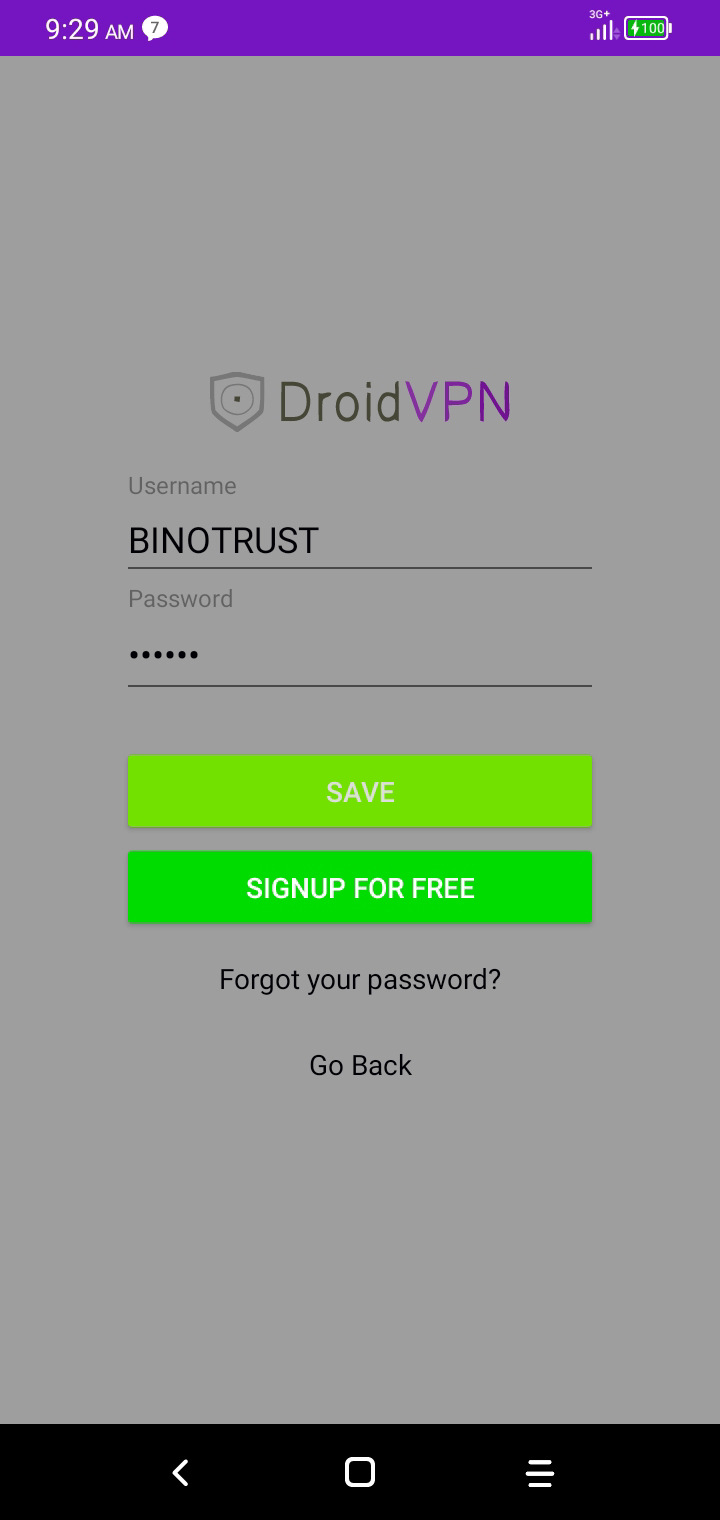Screen dimensions: 720x1520
Task: Focus the Password input field
Action: coord(359,656)
